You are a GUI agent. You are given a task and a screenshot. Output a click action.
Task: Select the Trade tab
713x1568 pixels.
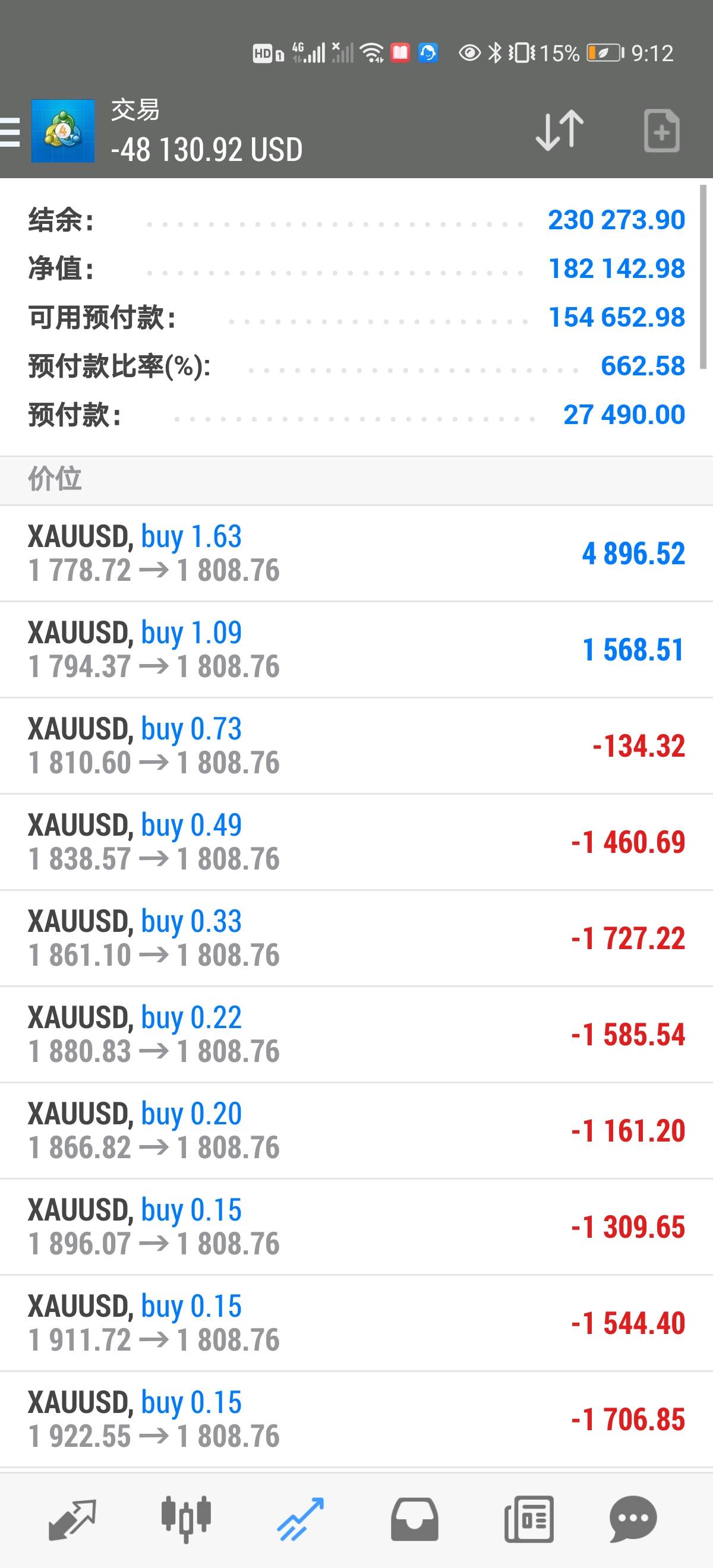coord(300,1519)
